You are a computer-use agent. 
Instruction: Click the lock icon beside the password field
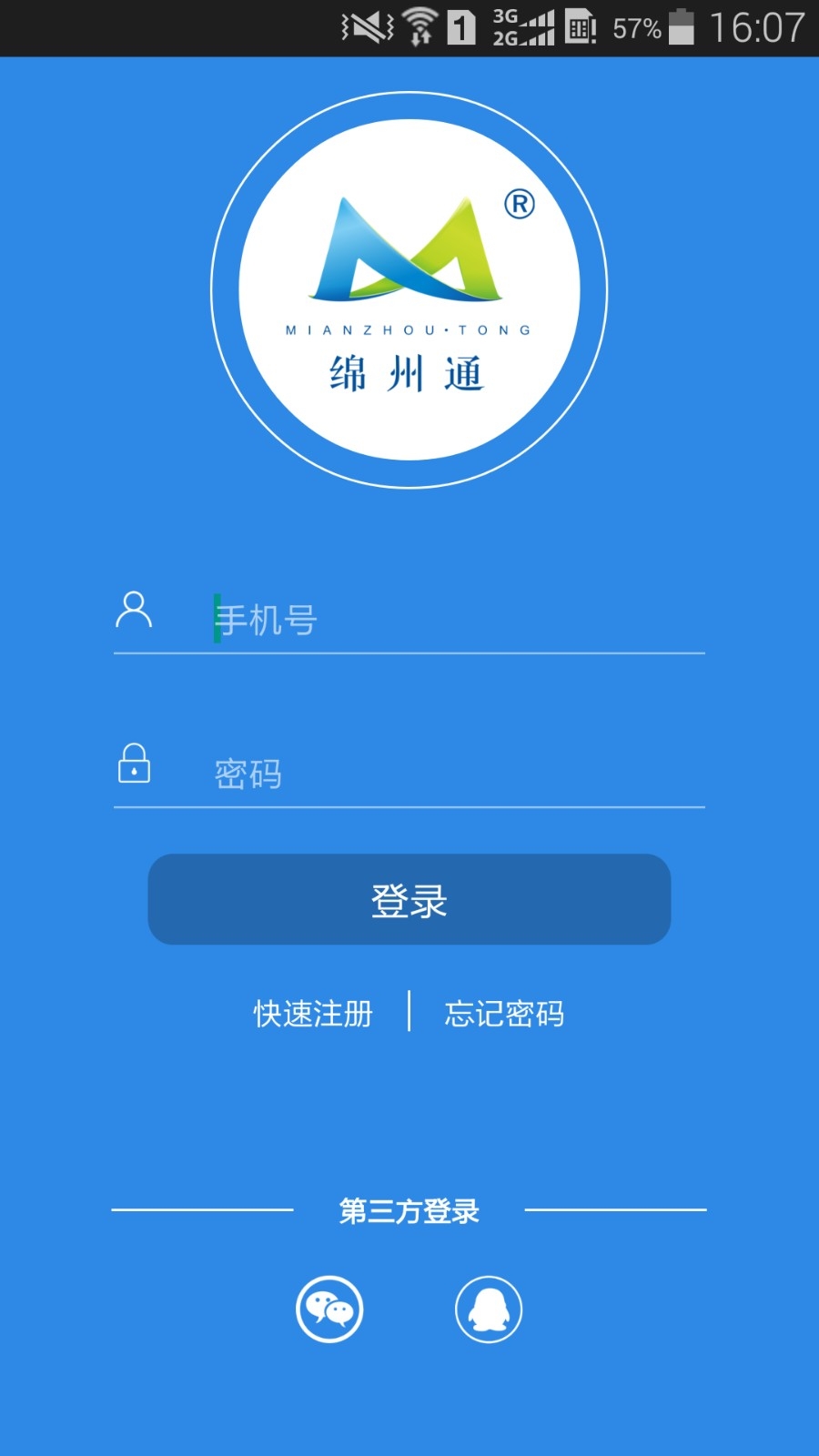(x=136, y=766)
